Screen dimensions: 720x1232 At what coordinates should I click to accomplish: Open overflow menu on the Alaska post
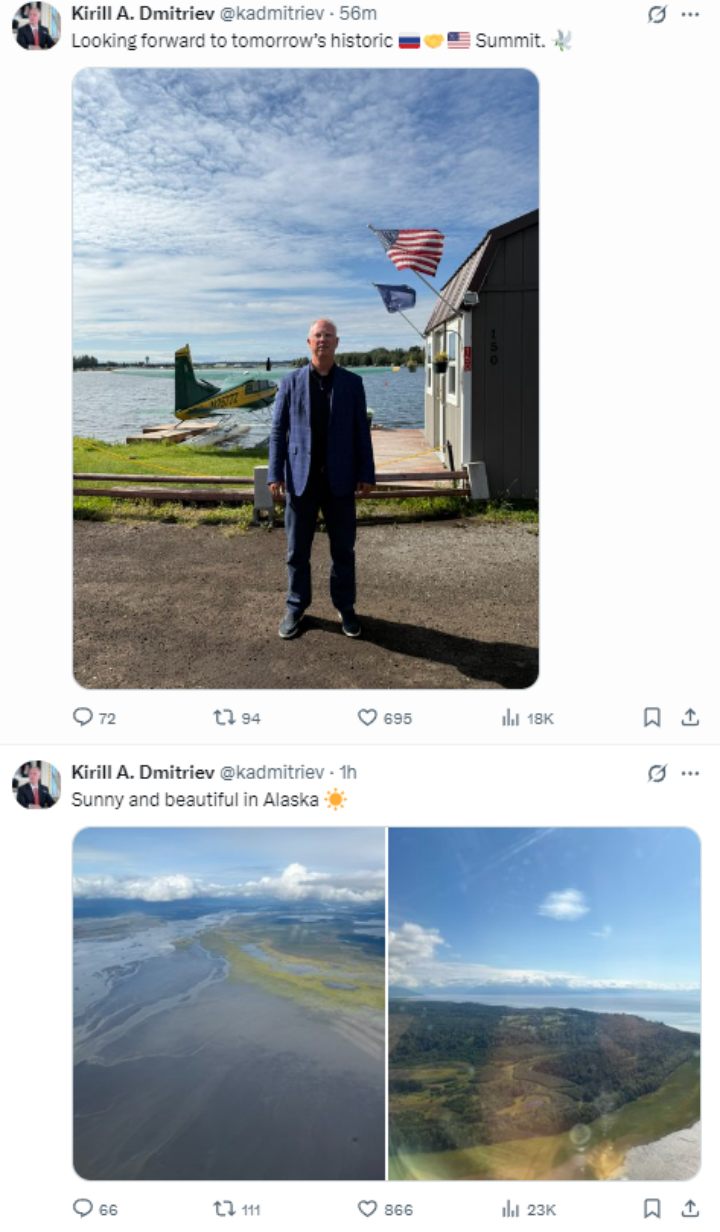pos(690,773)
